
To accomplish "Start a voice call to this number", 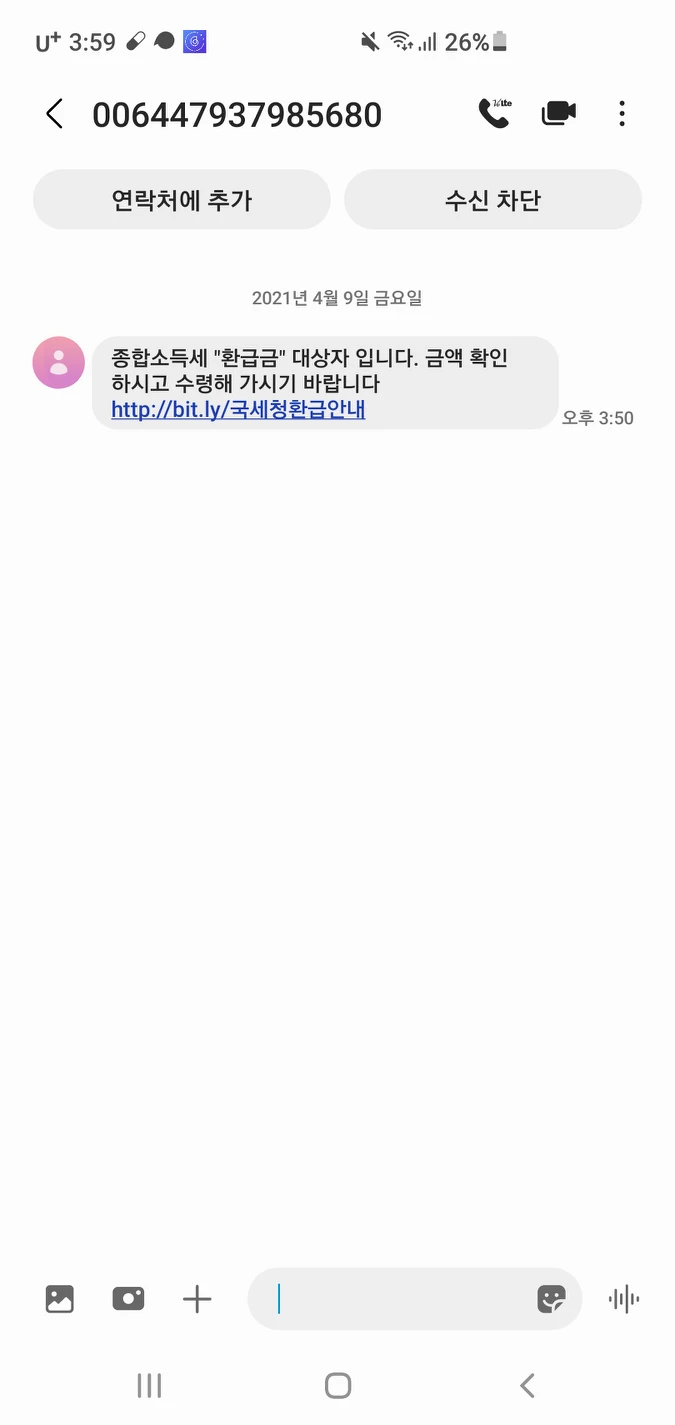I will pos(494,114).
